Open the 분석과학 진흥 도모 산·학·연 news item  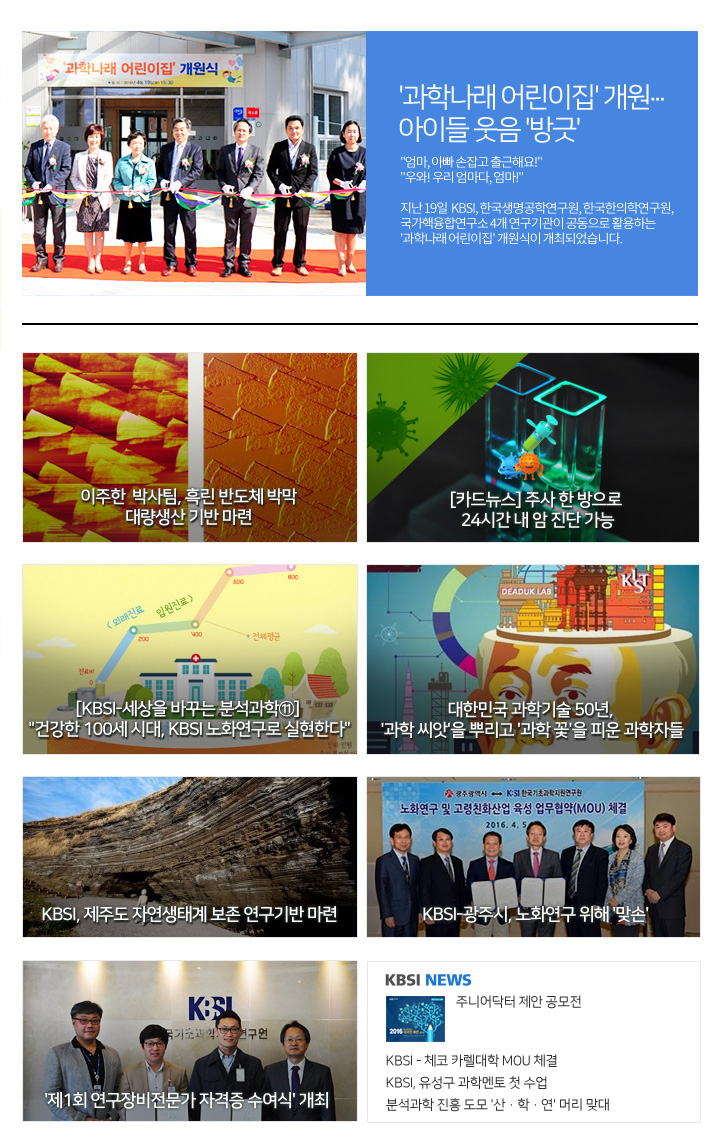pyautogui.click(x=497, y=1104)
